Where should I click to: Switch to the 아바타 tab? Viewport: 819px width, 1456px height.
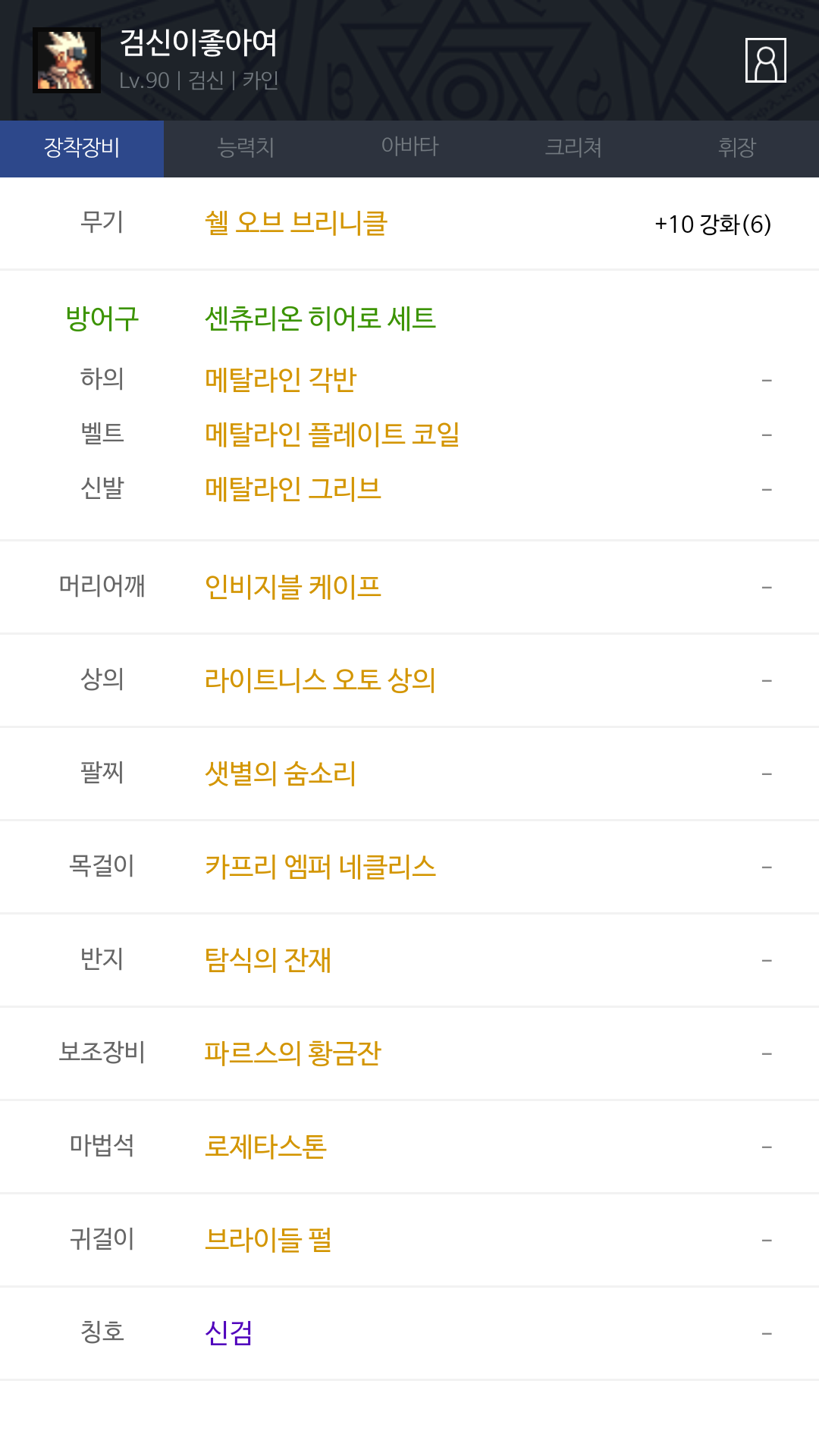[x=409, y=149]
